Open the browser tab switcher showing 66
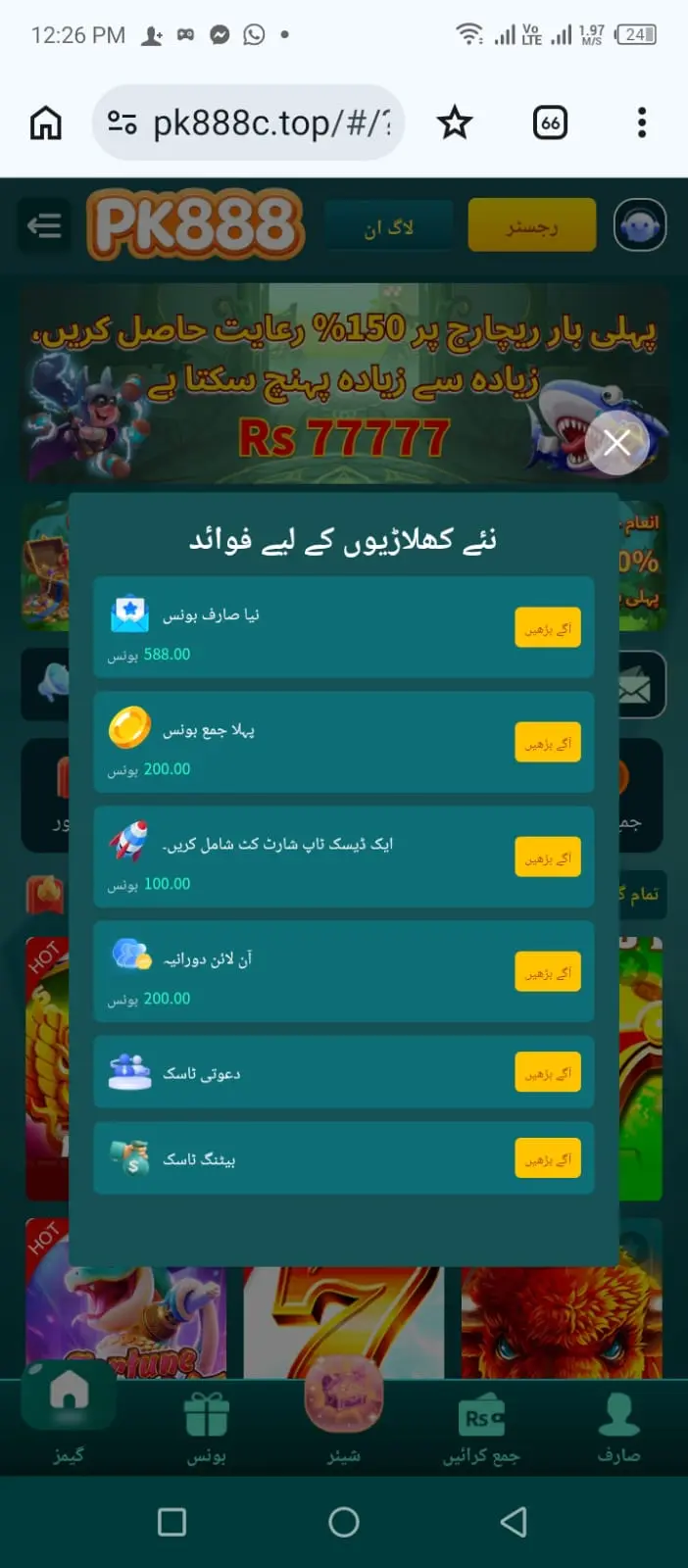This screenshot has height=1568, width=688. pos(550,123)
